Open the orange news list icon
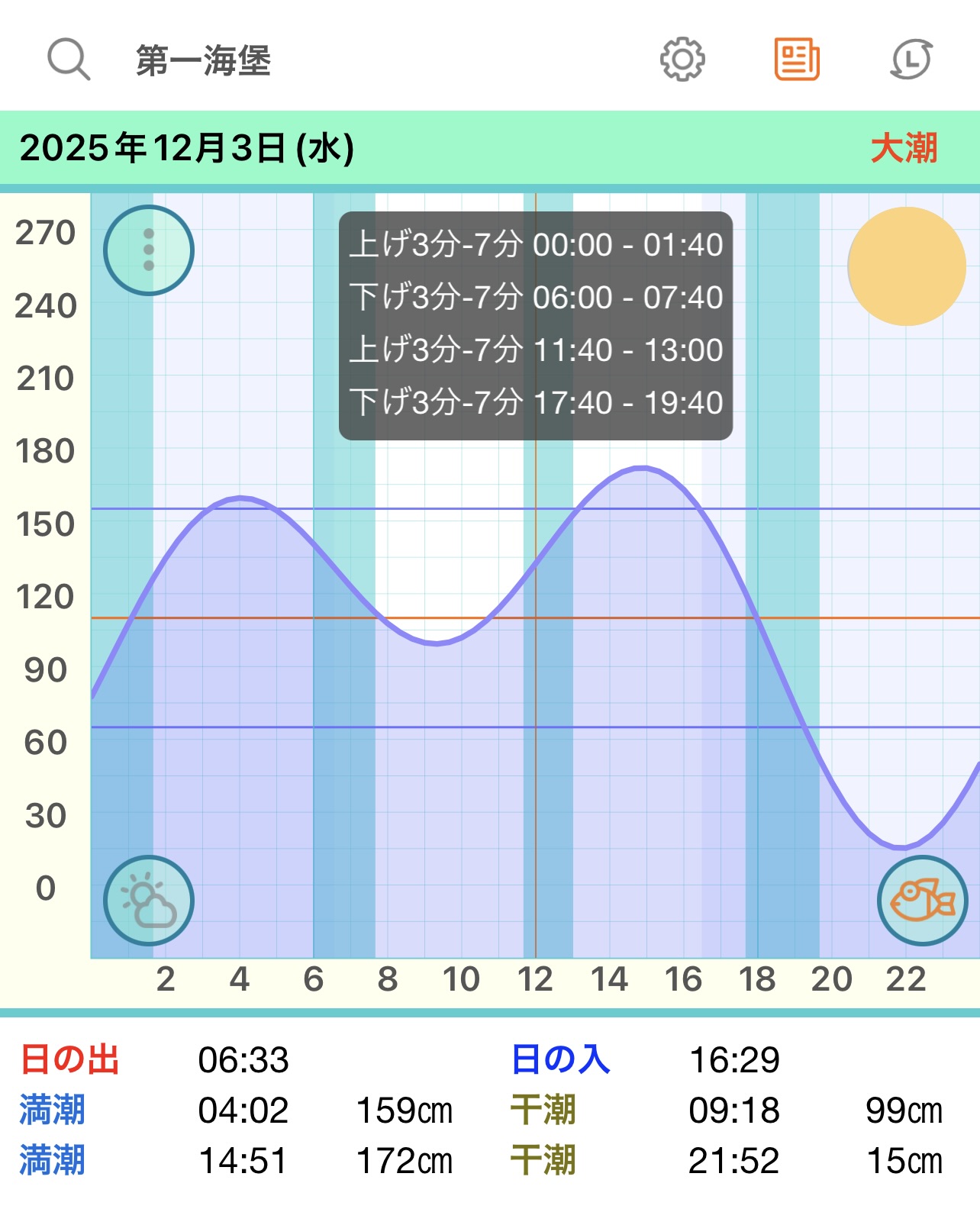 point(797,60)
